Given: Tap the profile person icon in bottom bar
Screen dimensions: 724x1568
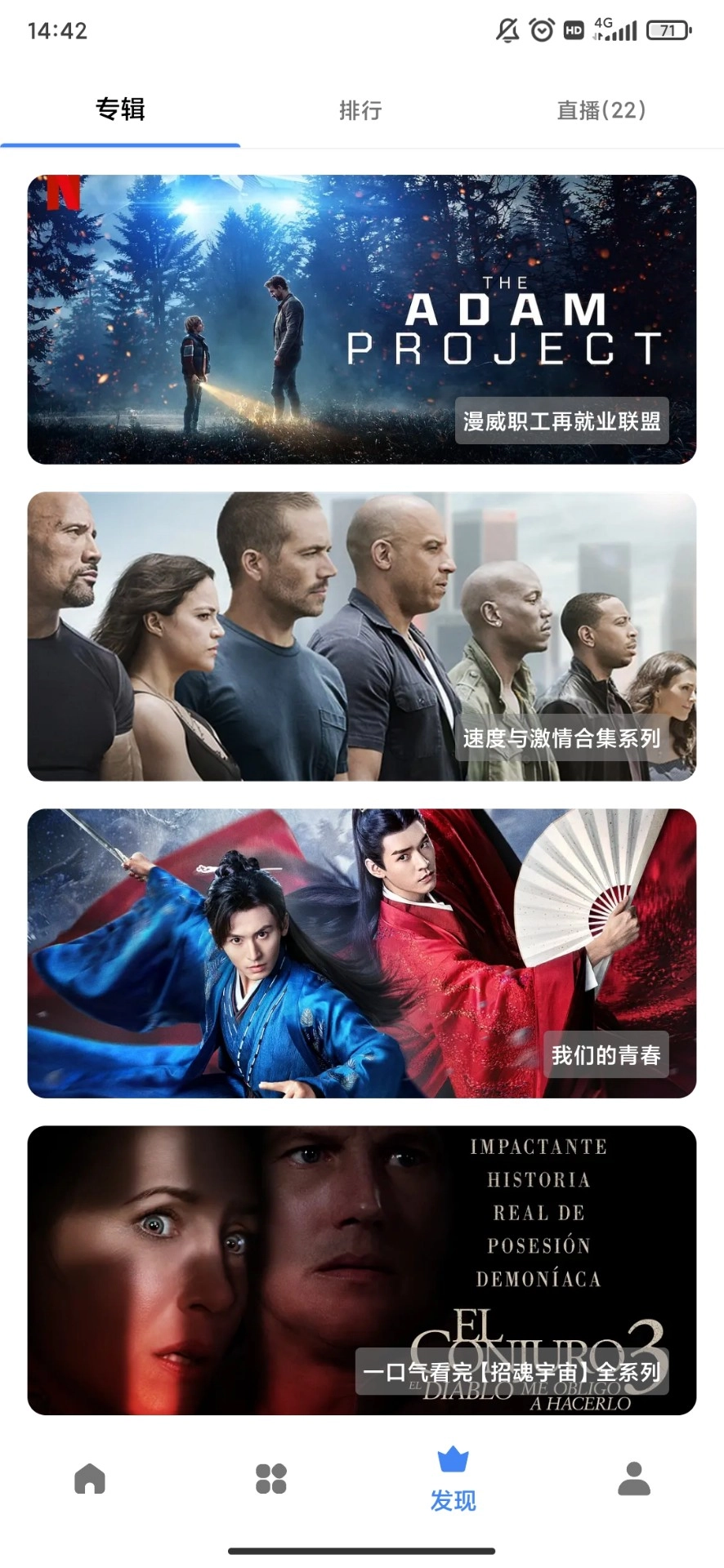Looking at the screenshot, I should [632, 1479].
